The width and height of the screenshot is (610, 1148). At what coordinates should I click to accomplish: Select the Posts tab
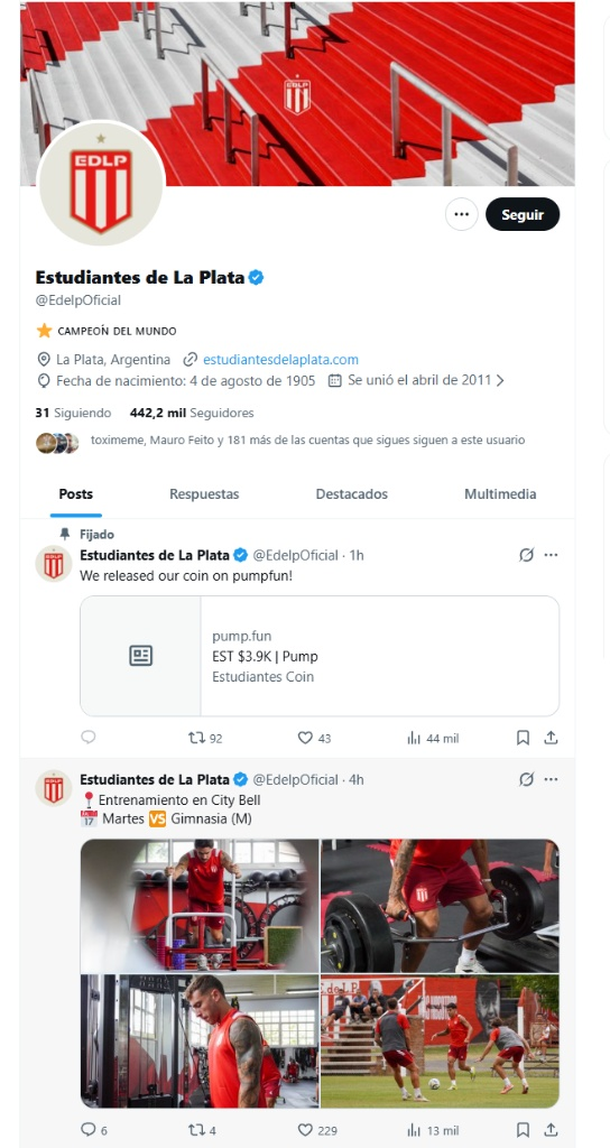pyautogui.click(x=75, y=494)
